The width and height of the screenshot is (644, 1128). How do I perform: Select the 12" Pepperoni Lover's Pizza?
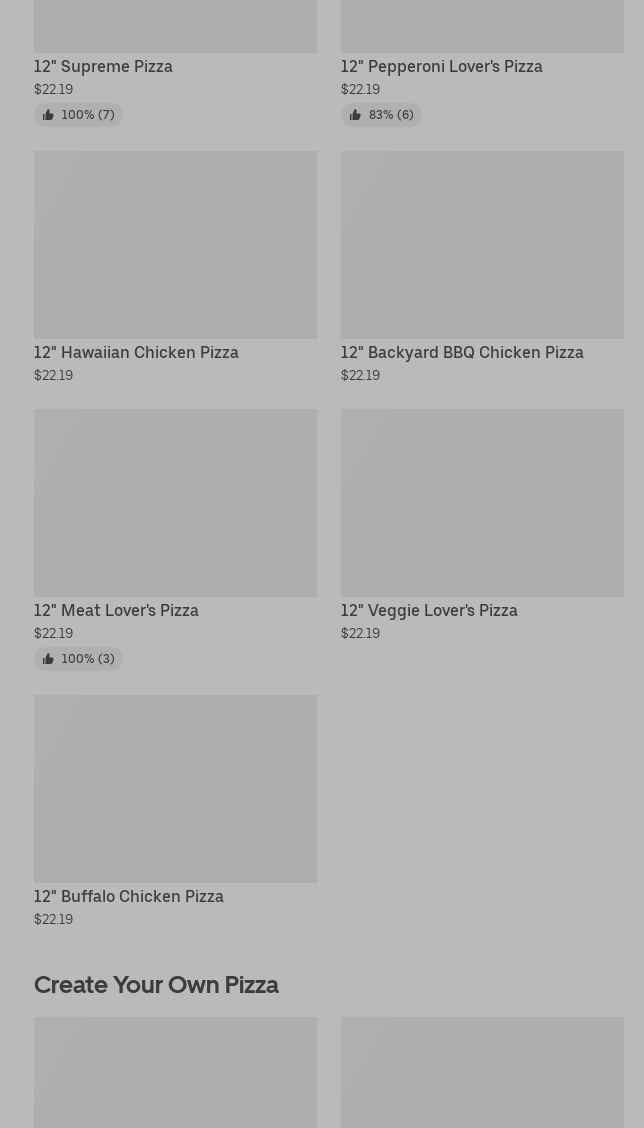441,66
